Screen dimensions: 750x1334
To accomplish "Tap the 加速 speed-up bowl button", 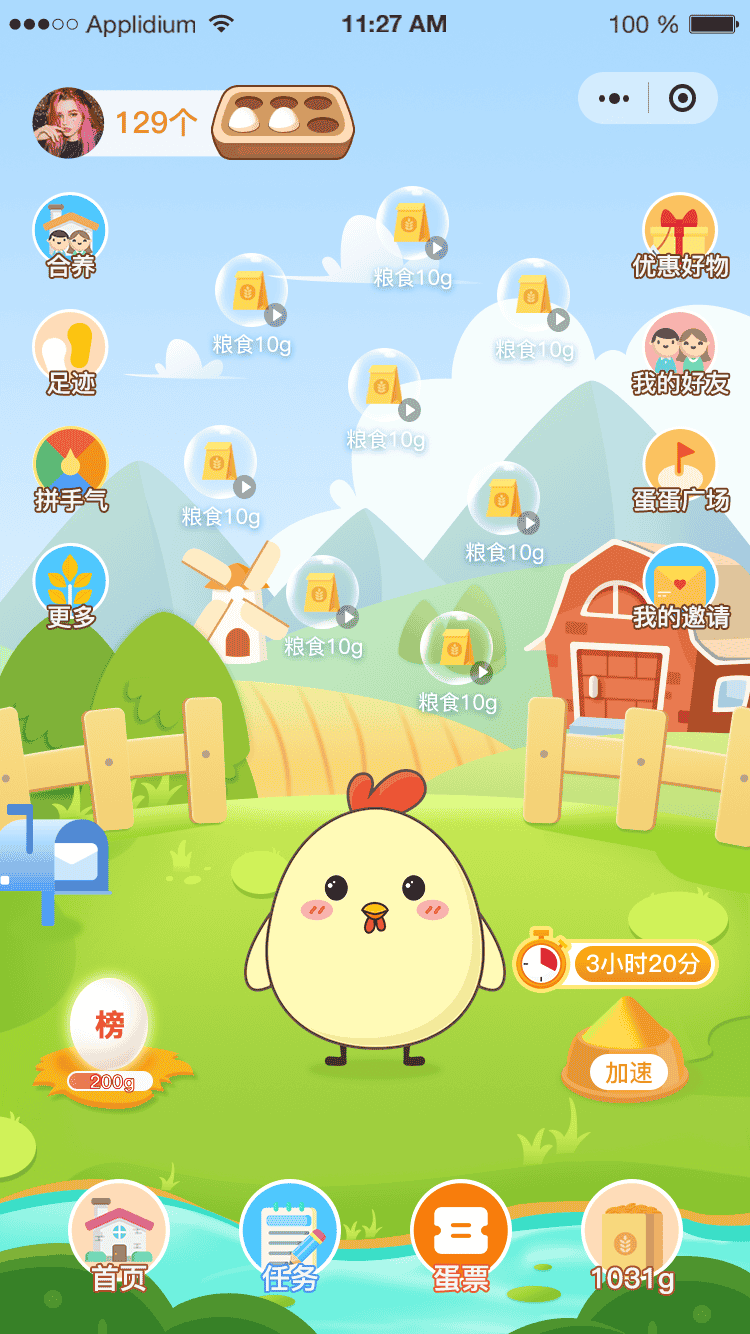I will [628, 1072].
